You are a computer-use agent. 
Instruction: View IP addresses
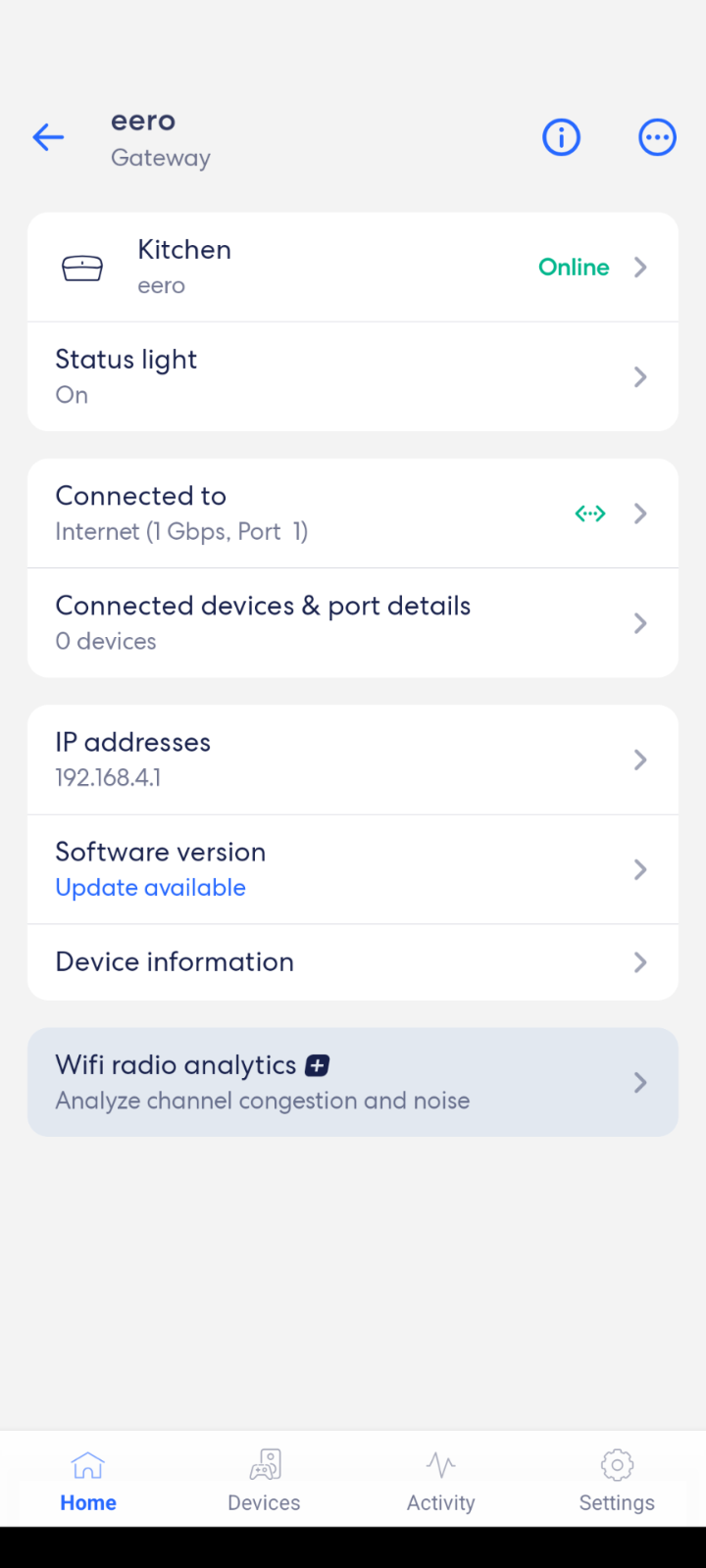pos(353,759)
